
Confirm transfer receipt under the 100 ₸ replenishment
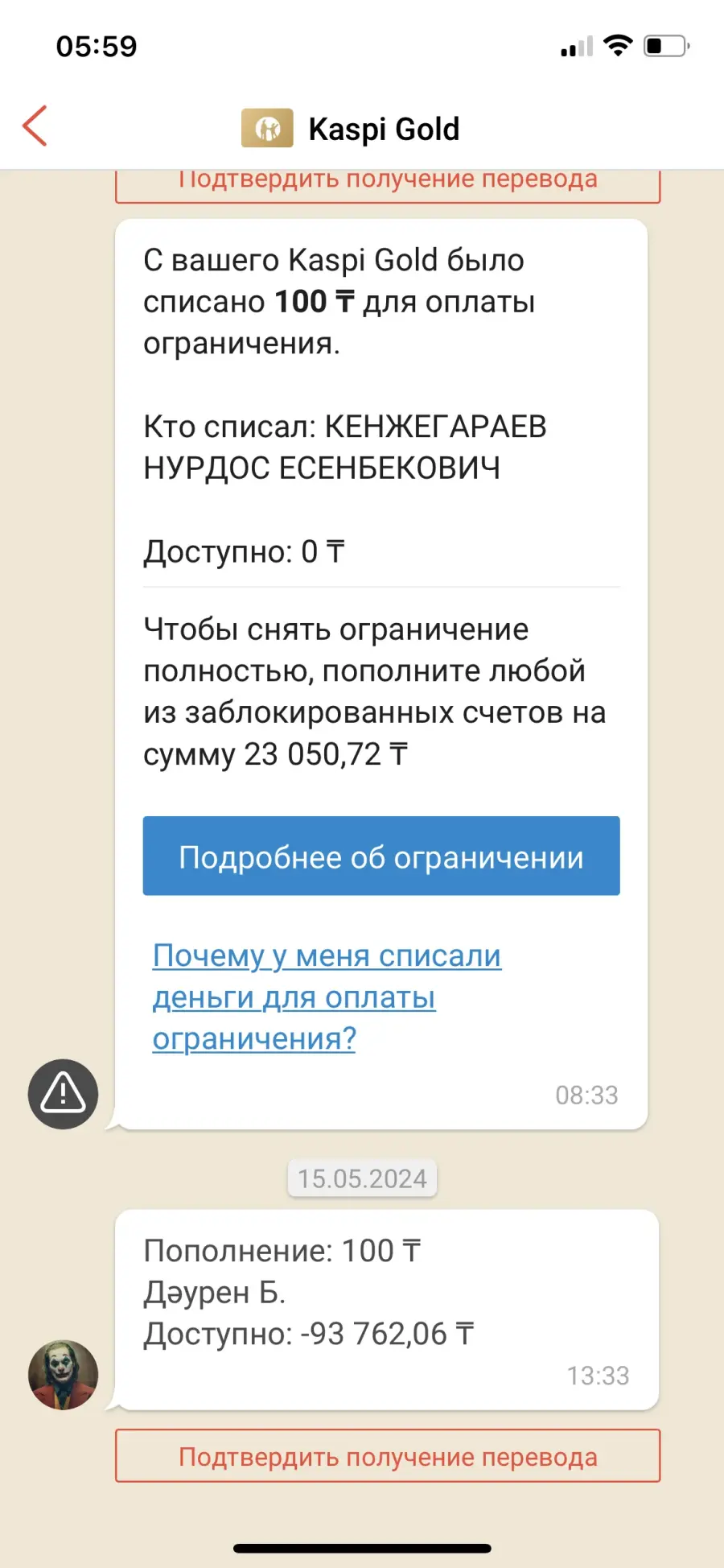click(x=388, y=1456)
